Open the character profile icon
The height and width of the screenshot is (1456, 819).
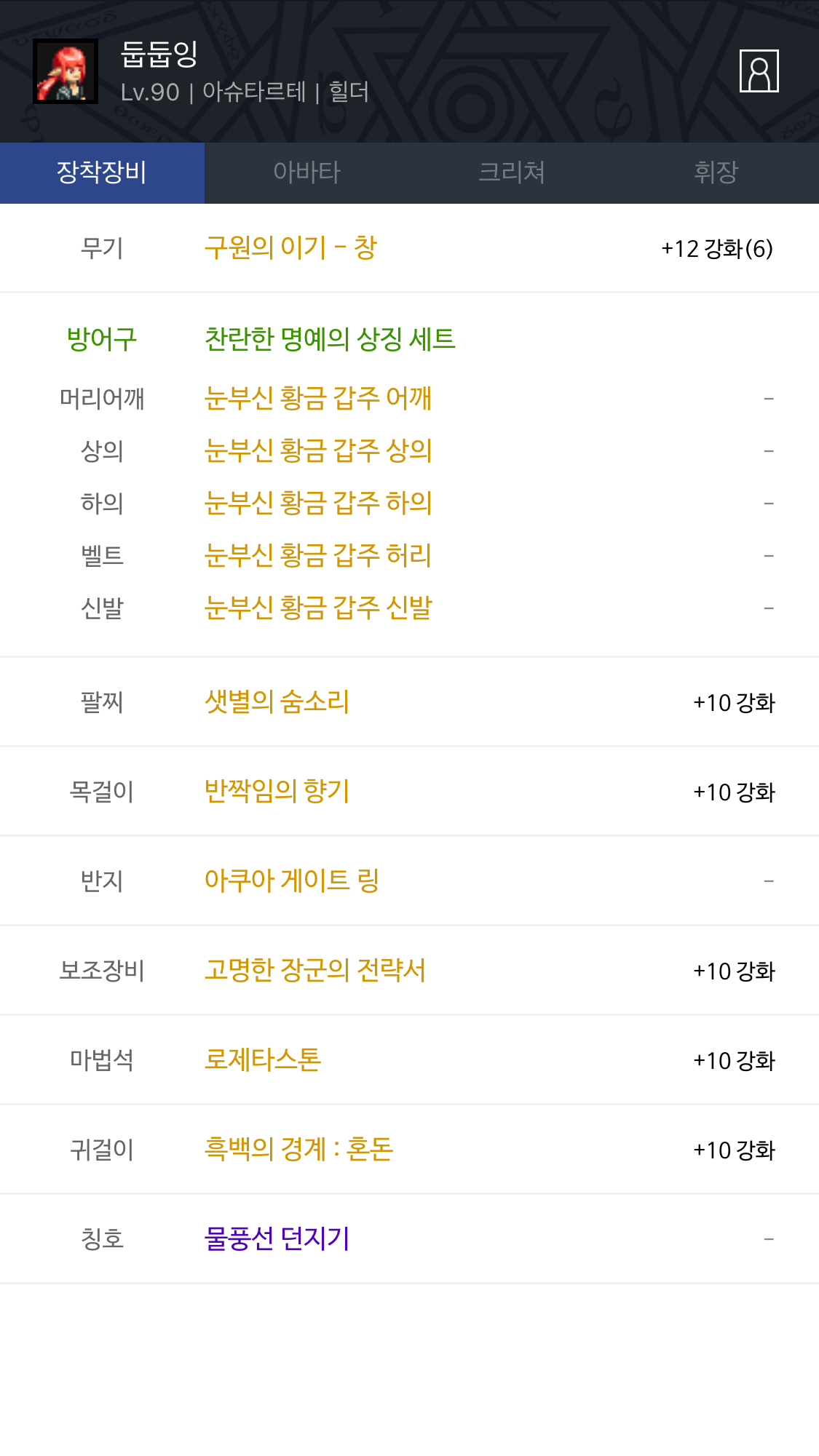759,71
